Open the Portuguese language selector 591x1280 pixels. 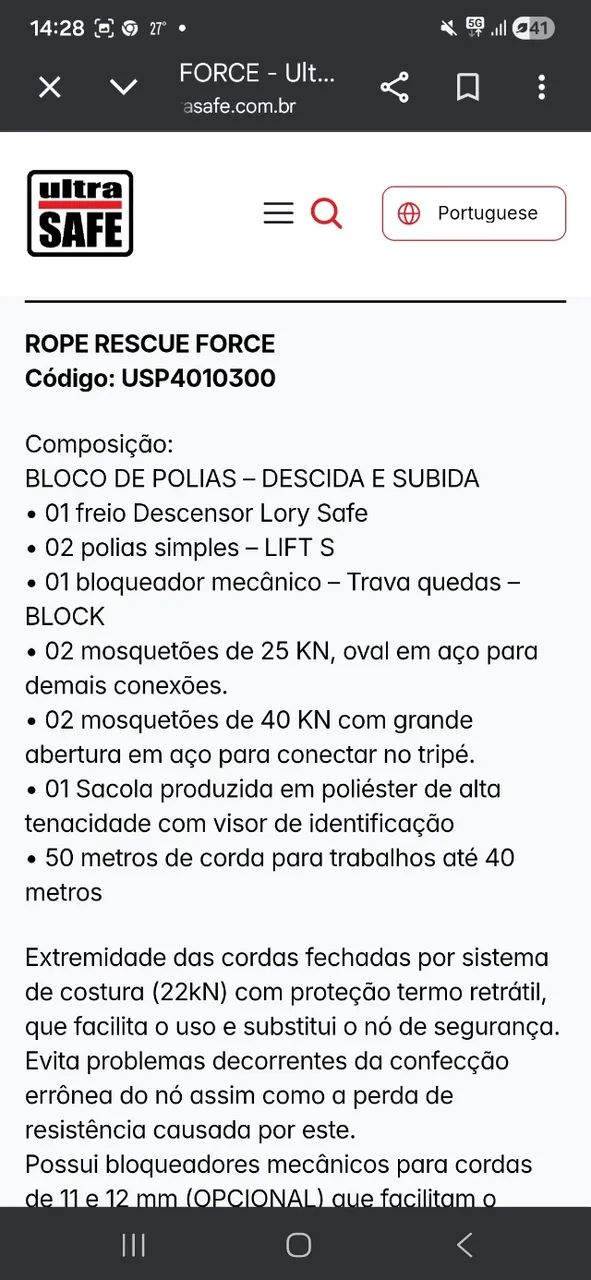point(474,213)
